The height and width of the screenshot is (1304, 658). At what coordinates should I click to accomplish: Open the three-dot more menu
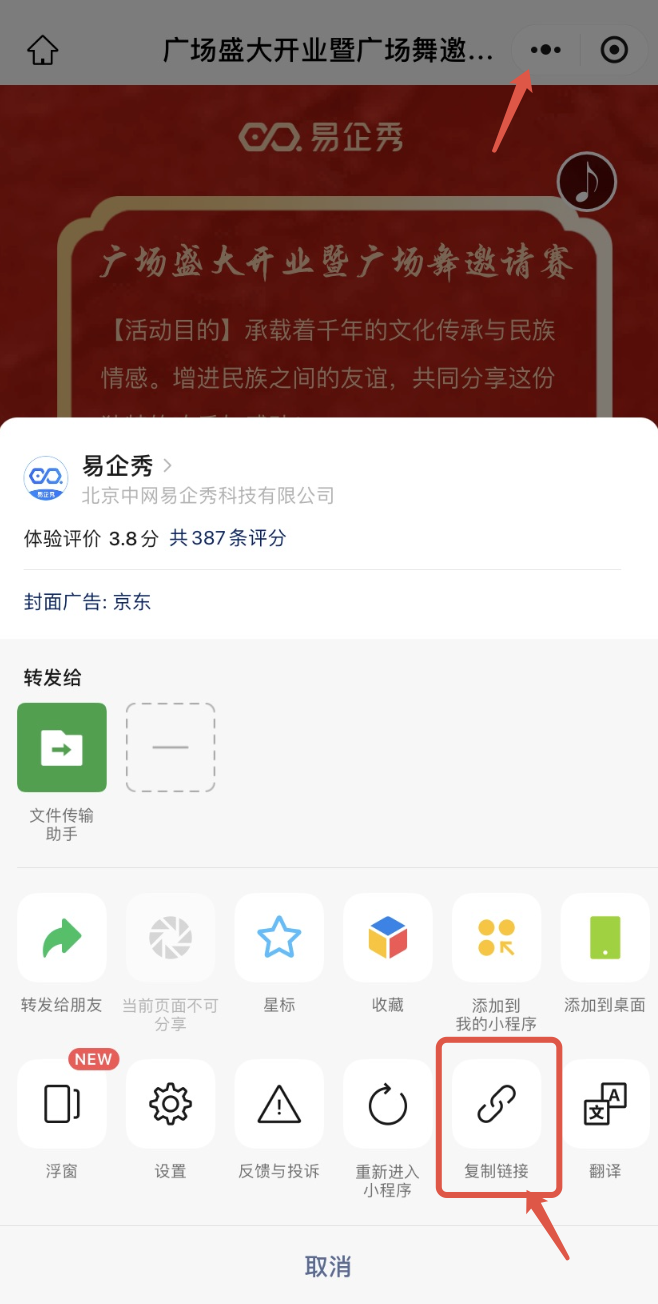(545, 50)
